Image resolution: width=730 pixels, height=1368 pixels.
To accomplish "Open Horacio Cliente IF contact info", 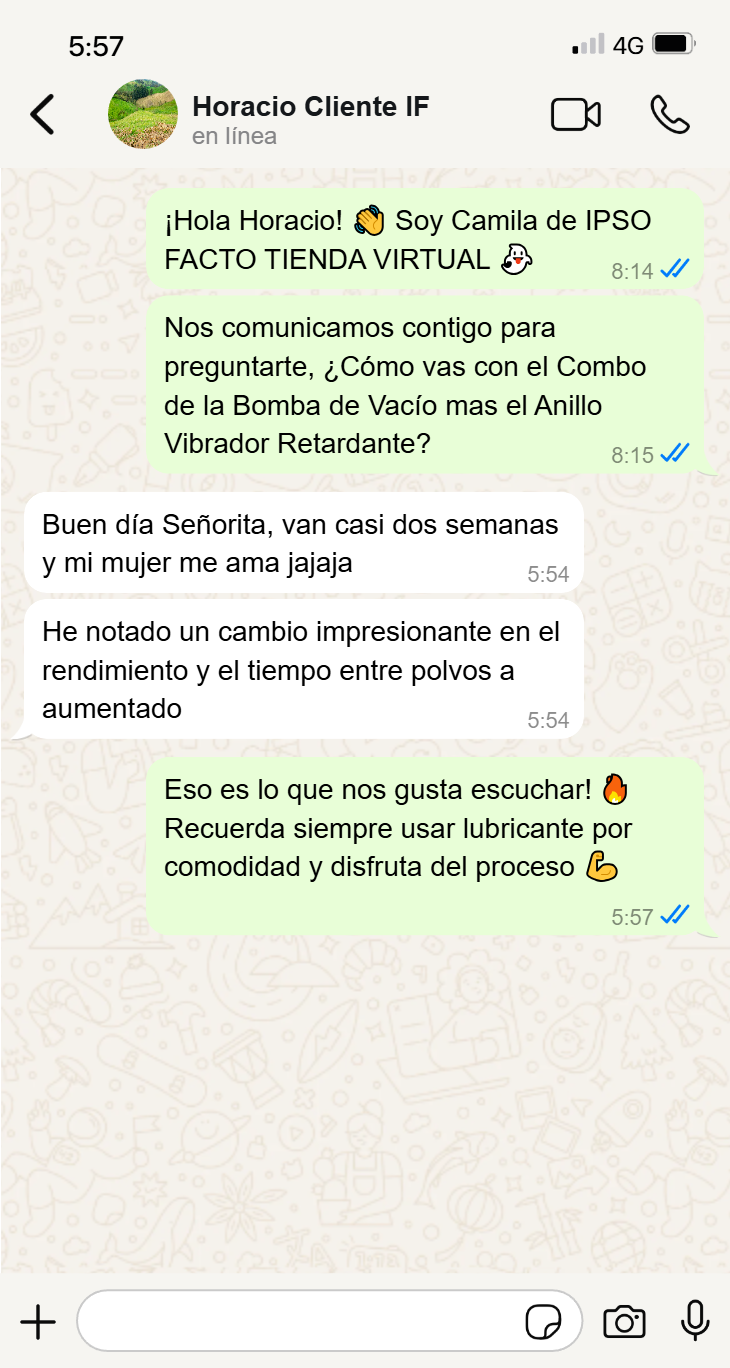I will 311,106.
